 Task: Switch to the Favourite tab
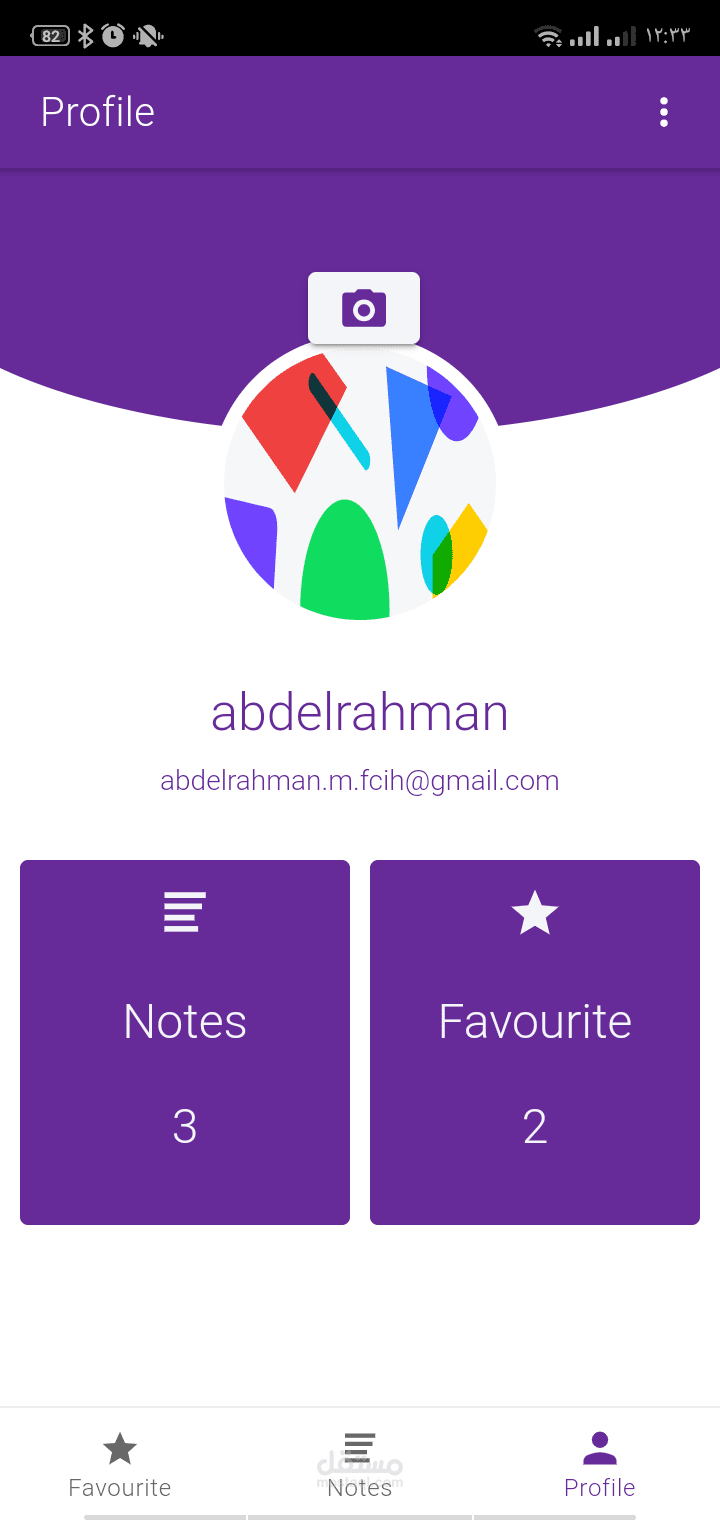[x=120, y=1465]
